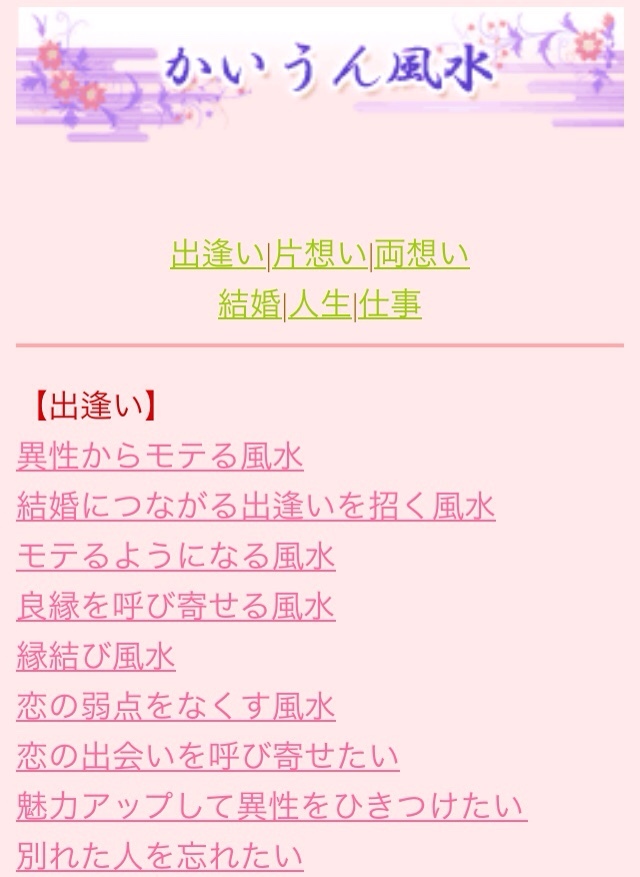This screenshot has height=877, width=640.
Task: Open 良縁を呼び寄せる風水 link
Action: point(176,607)
